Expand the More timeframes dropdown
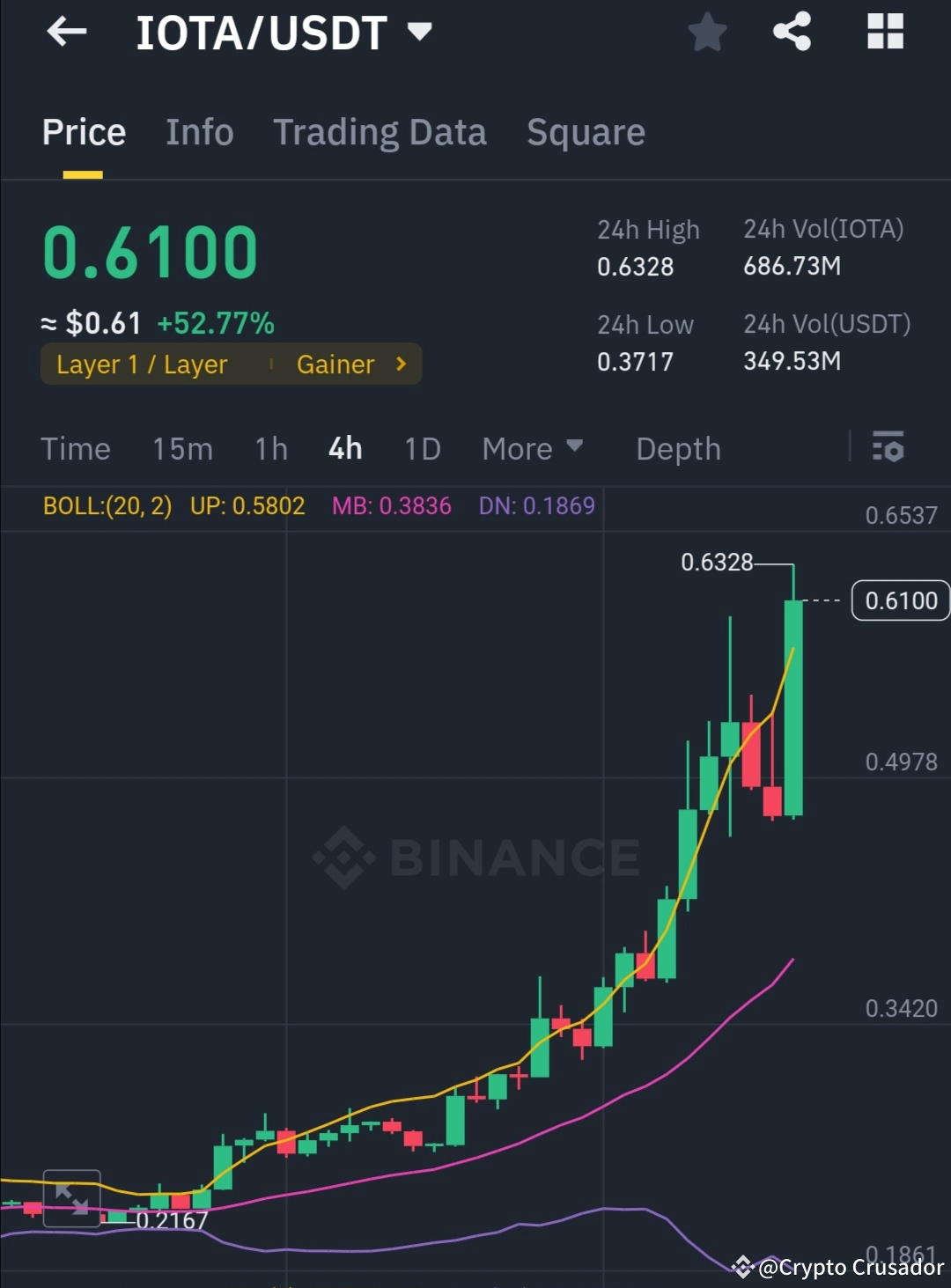951x1288 pixels. pos(531,448)
